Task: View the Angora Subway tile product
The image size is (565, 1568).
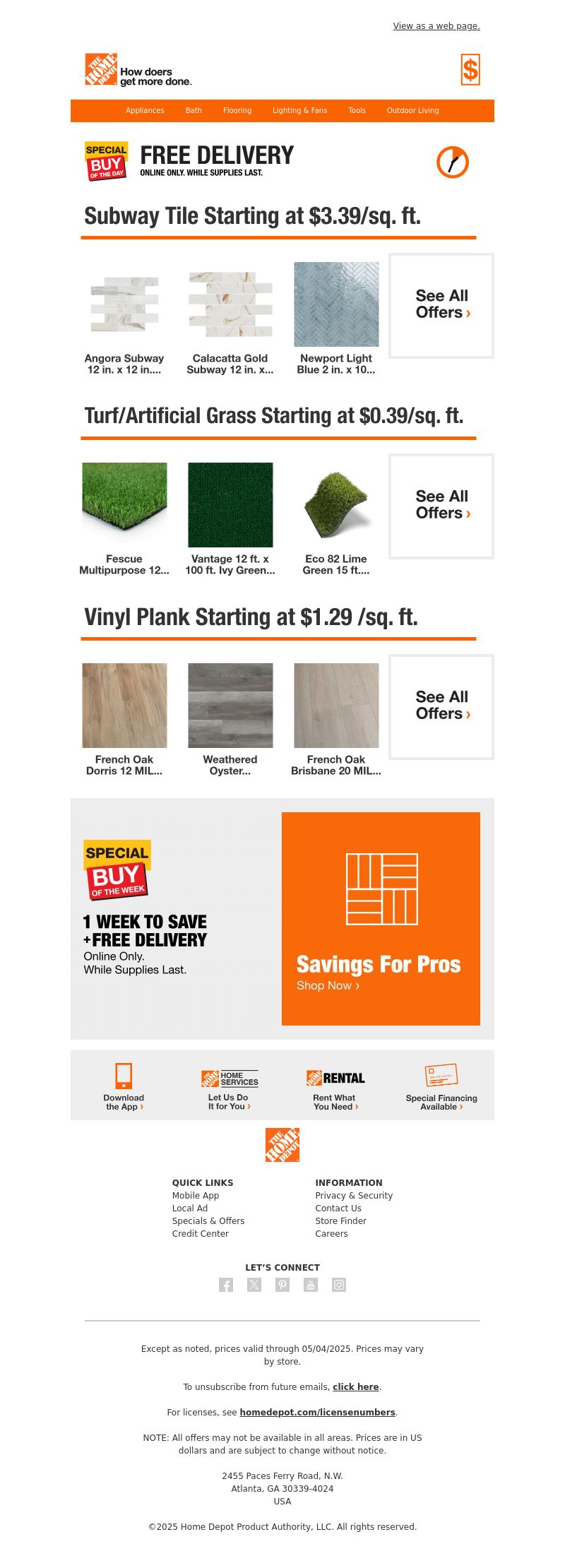Action: point(124,318)
